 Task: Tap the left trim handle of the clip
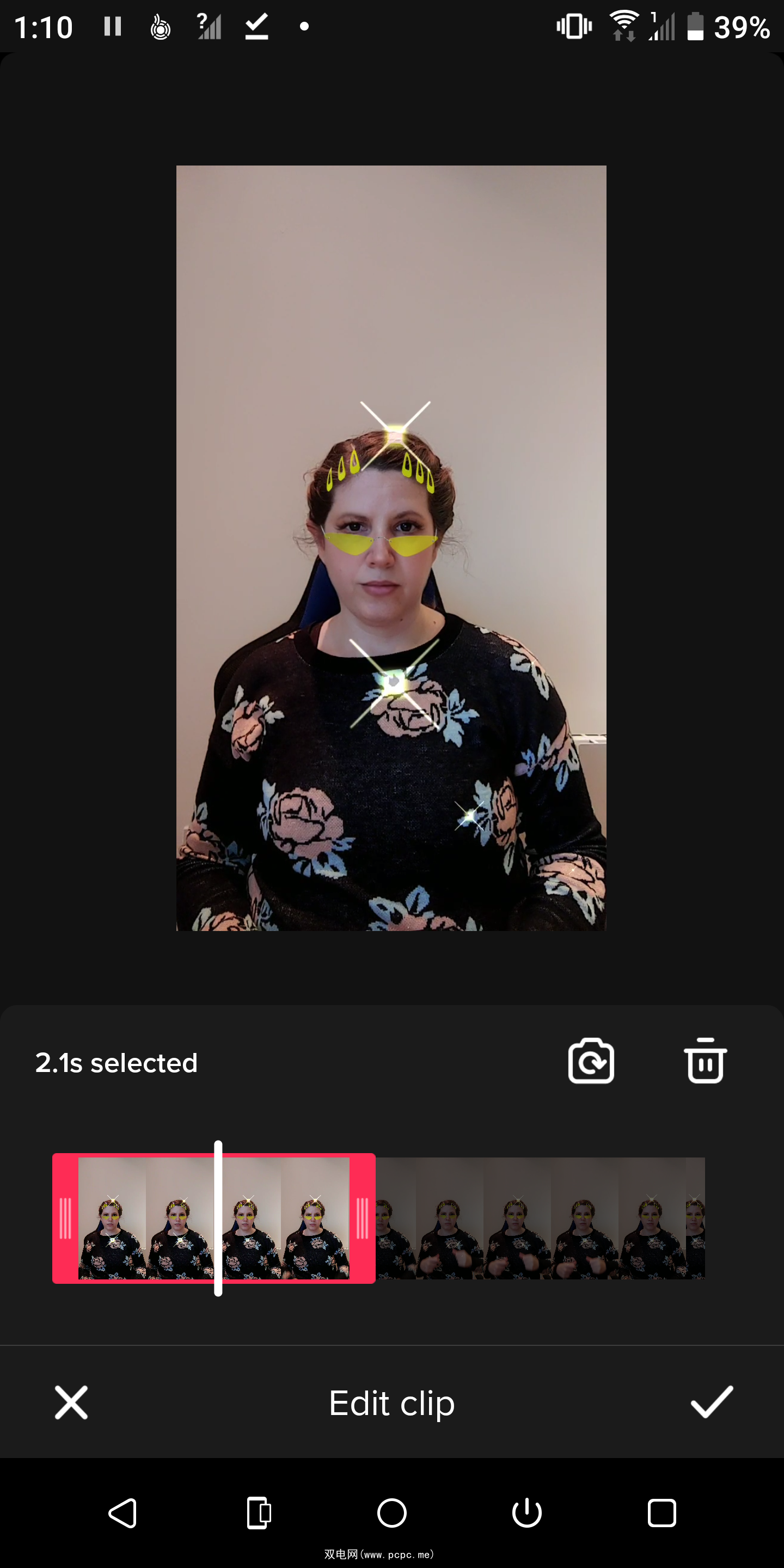[65, 1218]
